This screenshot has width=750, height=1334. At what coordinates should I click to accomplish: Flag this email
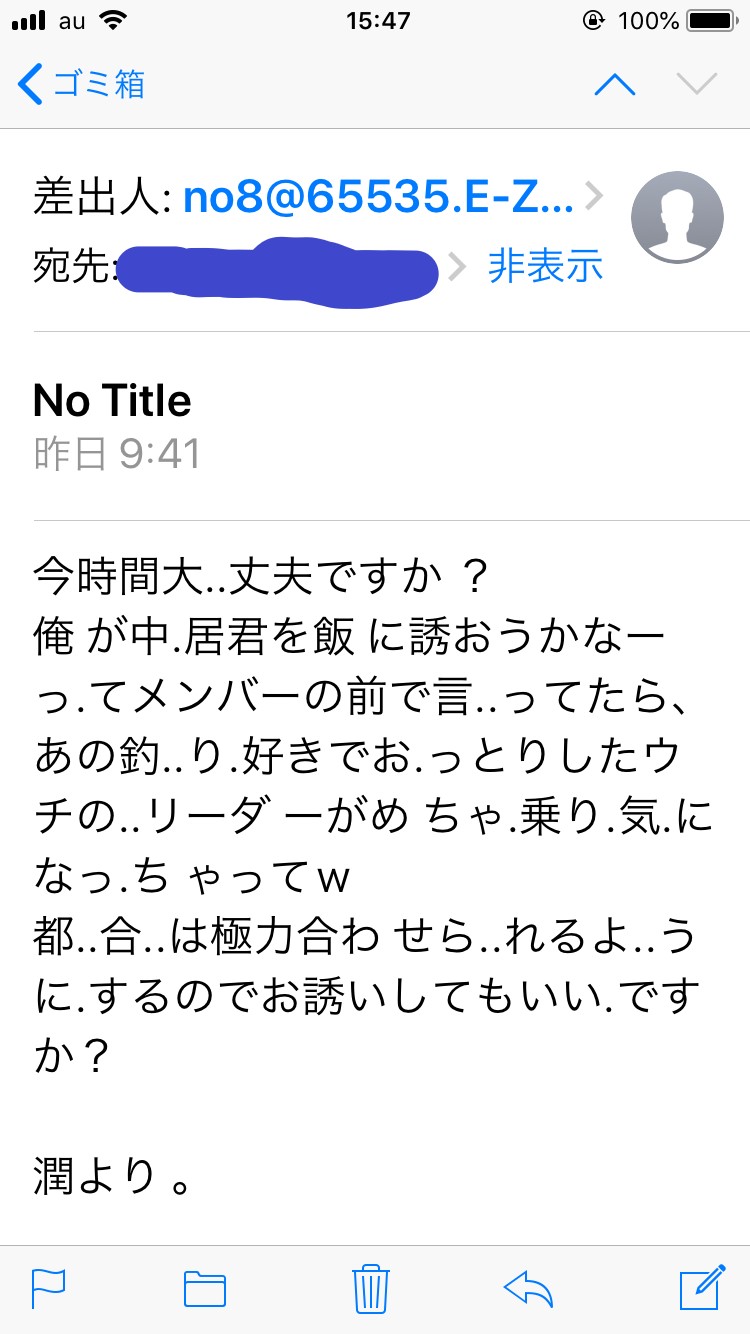[49, 1288]
